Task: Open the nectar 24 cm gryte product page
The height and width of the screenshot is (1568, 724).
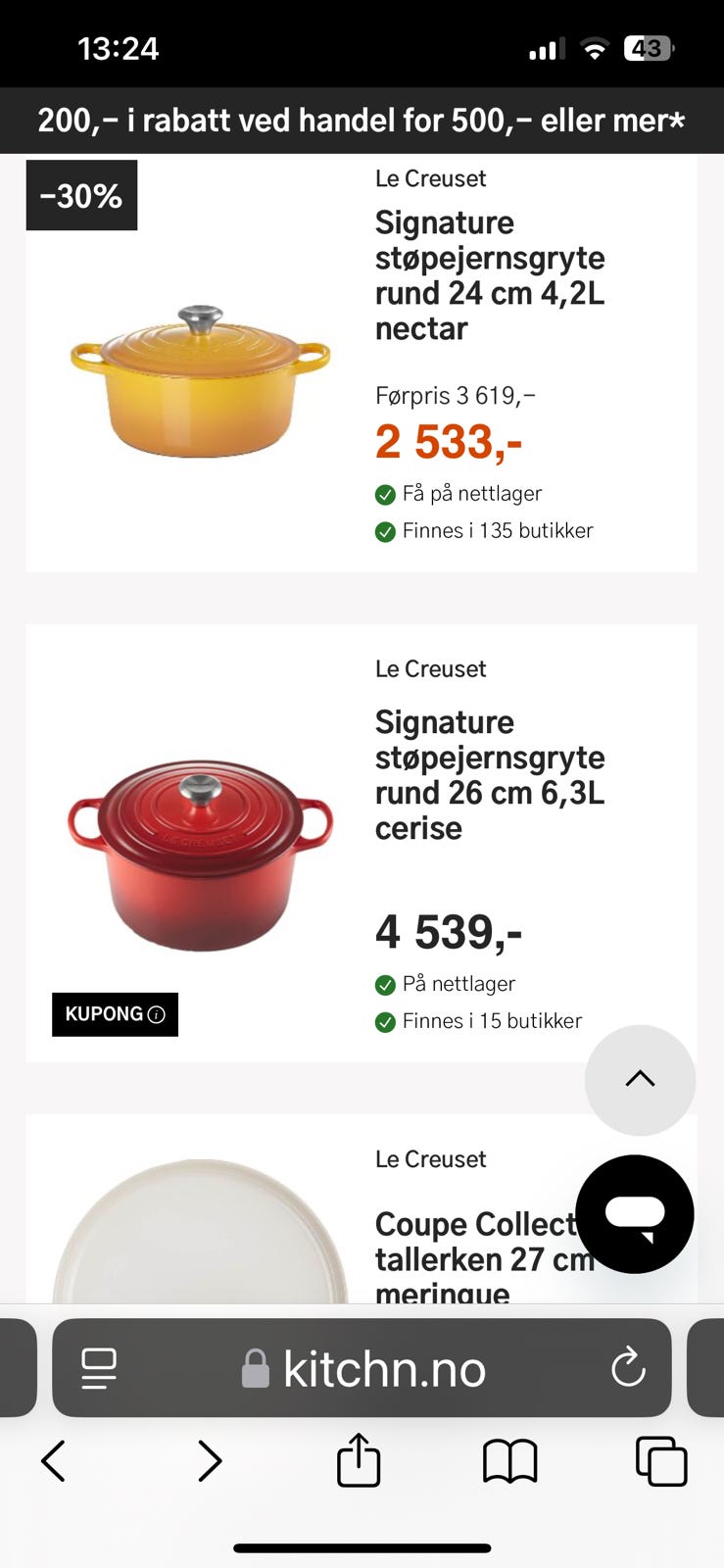Action: coord(490,275)
